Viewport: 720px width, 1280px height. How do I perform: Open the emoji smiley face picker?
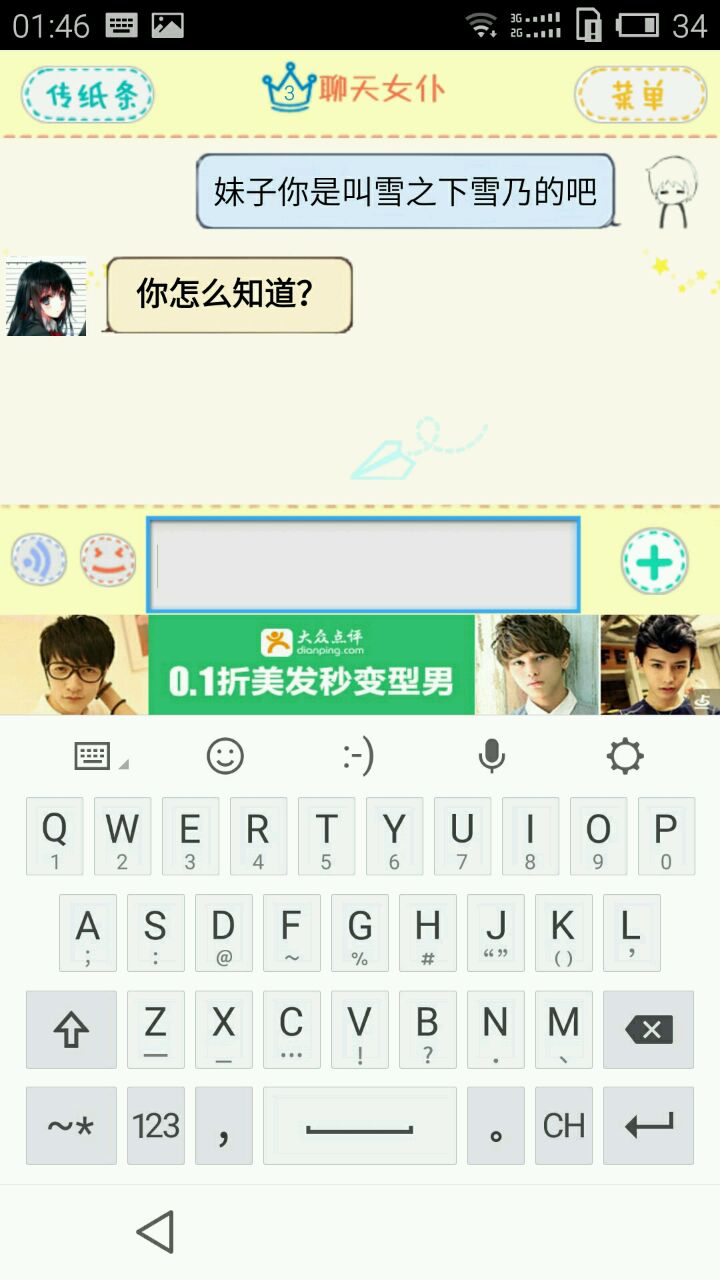coord(108,560)
